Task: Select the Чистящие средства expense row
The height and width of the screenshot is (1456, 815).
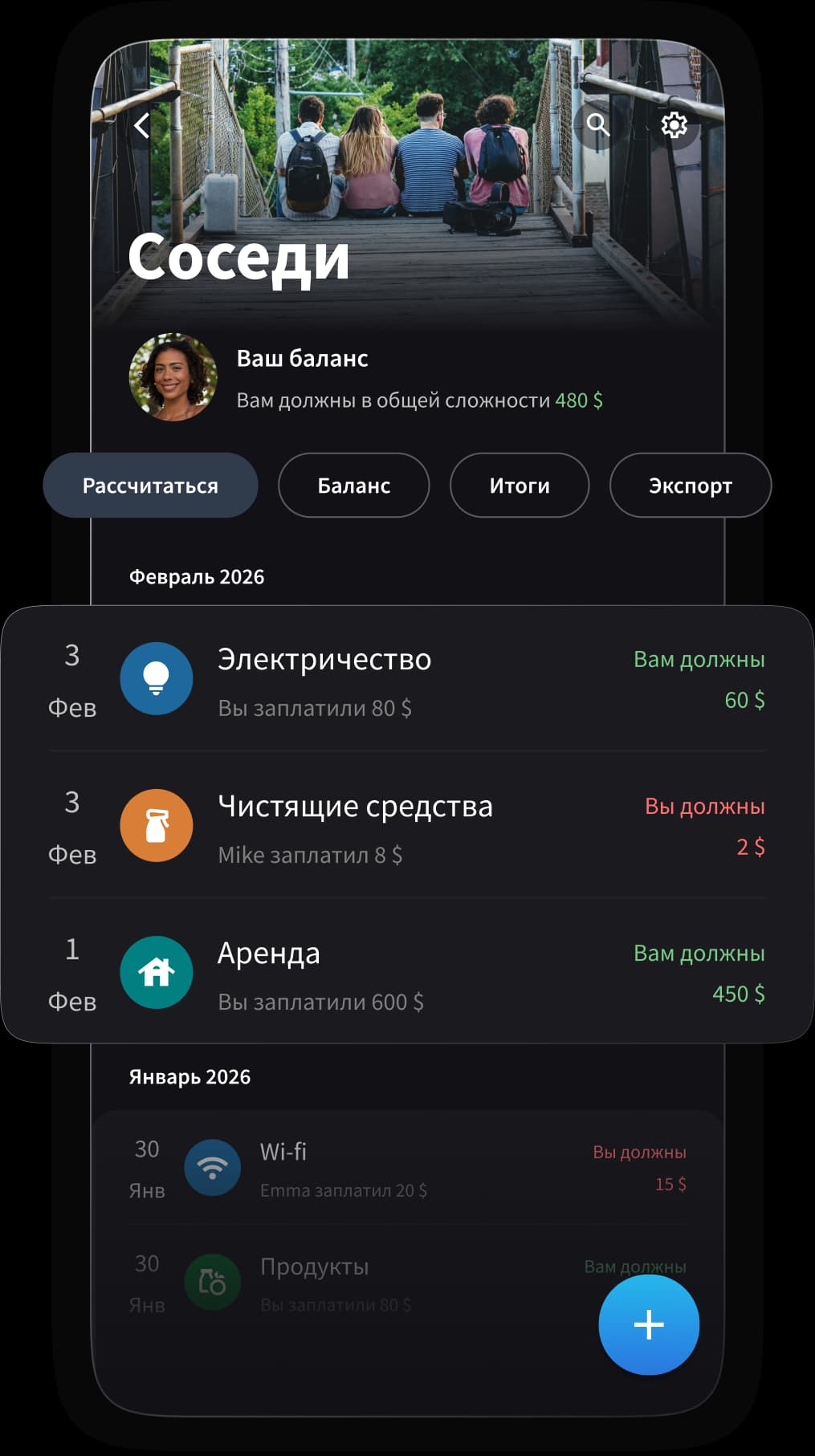Action: [357, 807]
